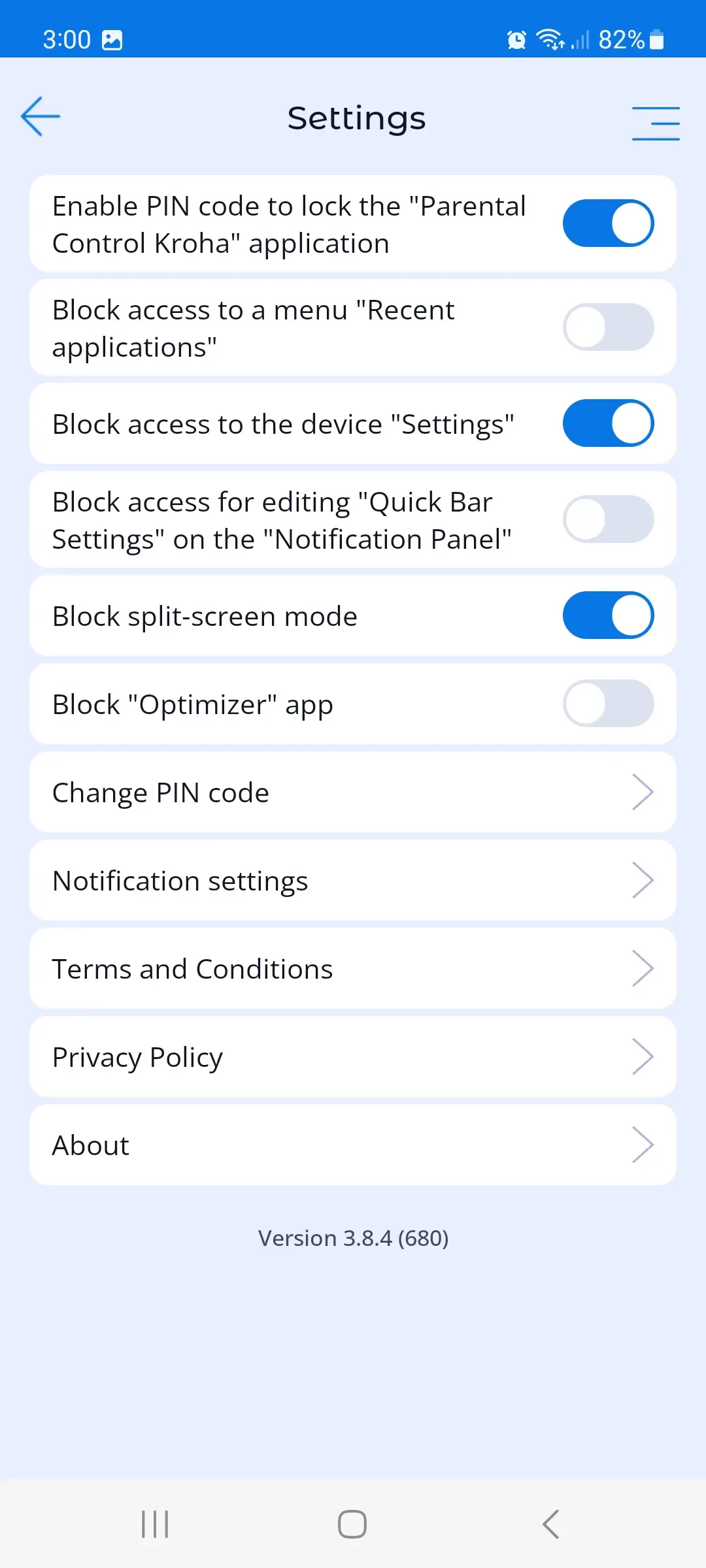The image size is (706, 1568).
Task: Open Notification settings
Action: click(353, 881)
